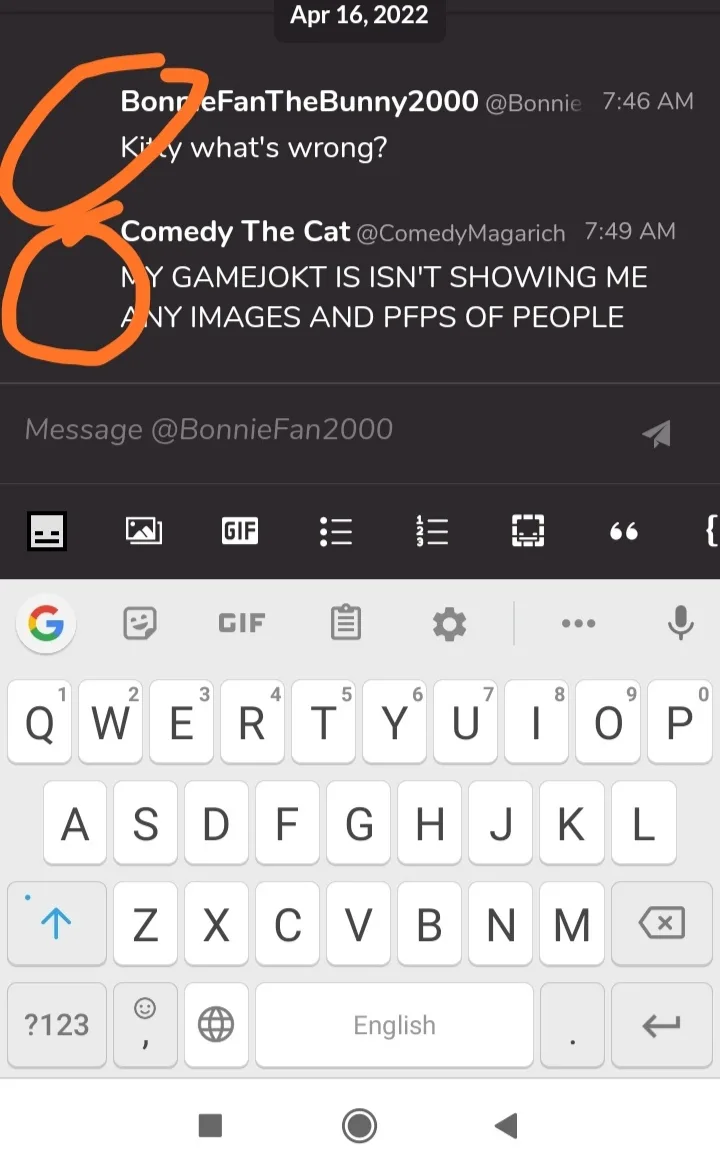The image size is (720, 1173).
Task: Open Comedy The Cat's profile name
Action: [235, 232]
